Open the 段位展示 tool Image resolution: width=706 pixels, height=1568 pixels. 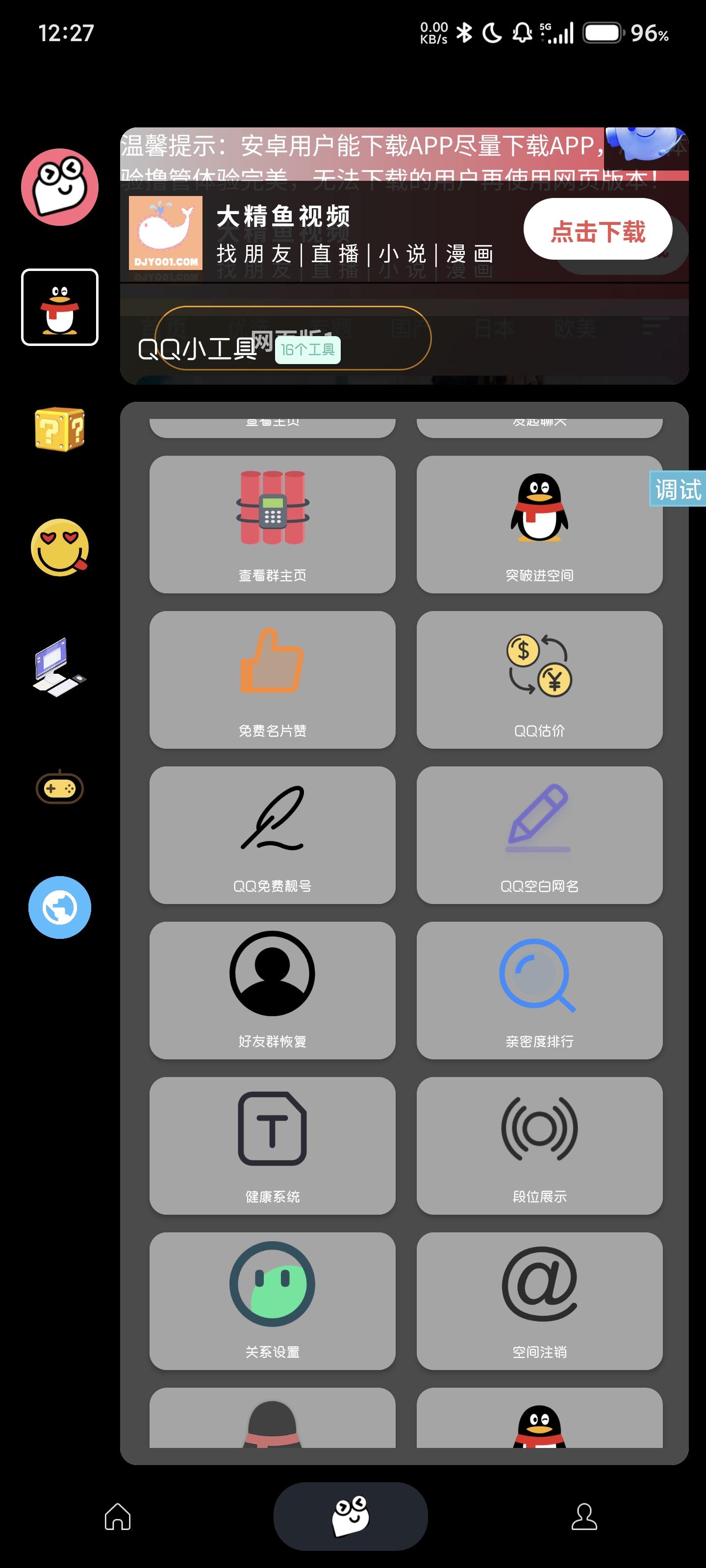click(x=539, y=1145)
